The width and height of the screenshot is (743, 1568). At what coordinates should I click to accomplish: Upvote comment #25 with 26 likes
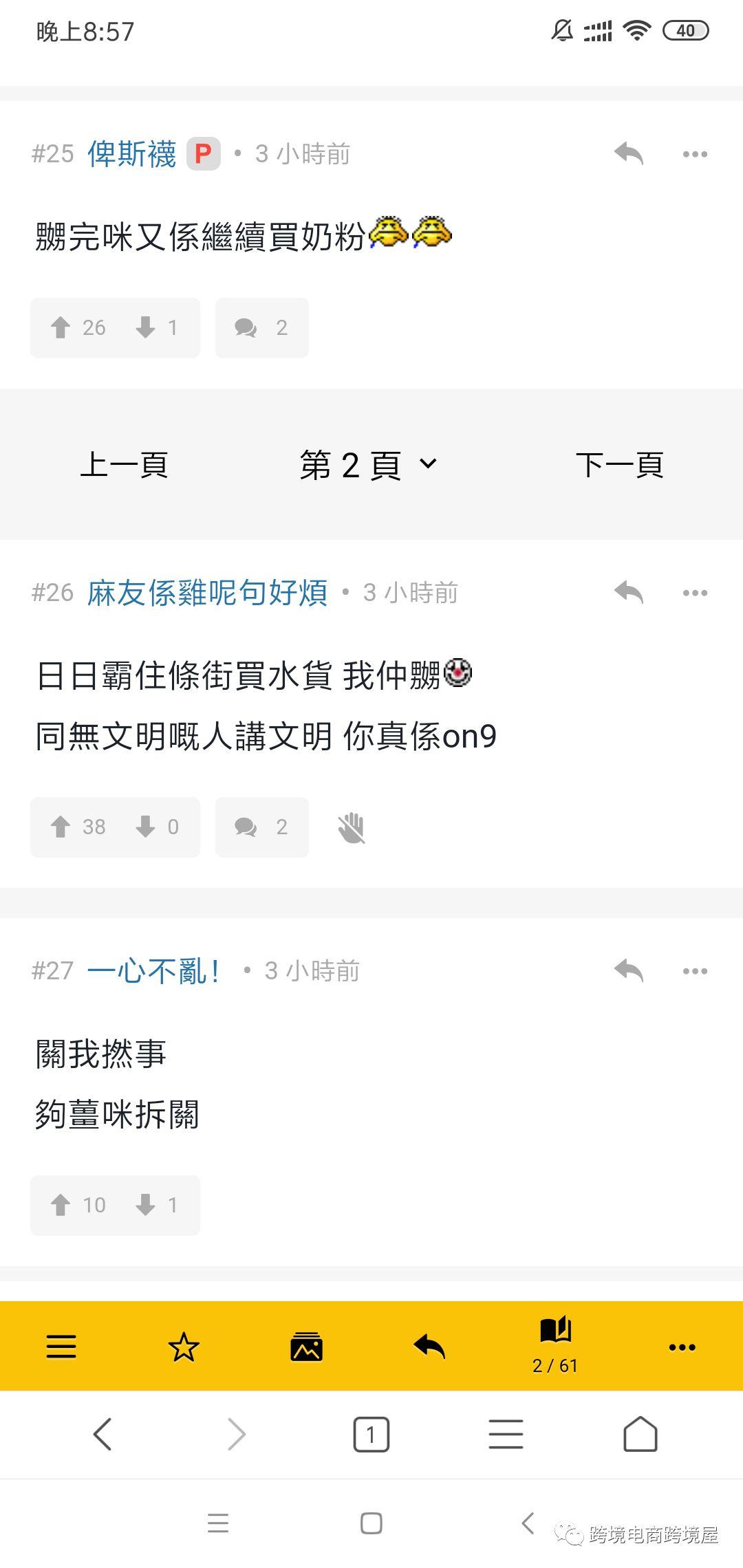[77, 328]
